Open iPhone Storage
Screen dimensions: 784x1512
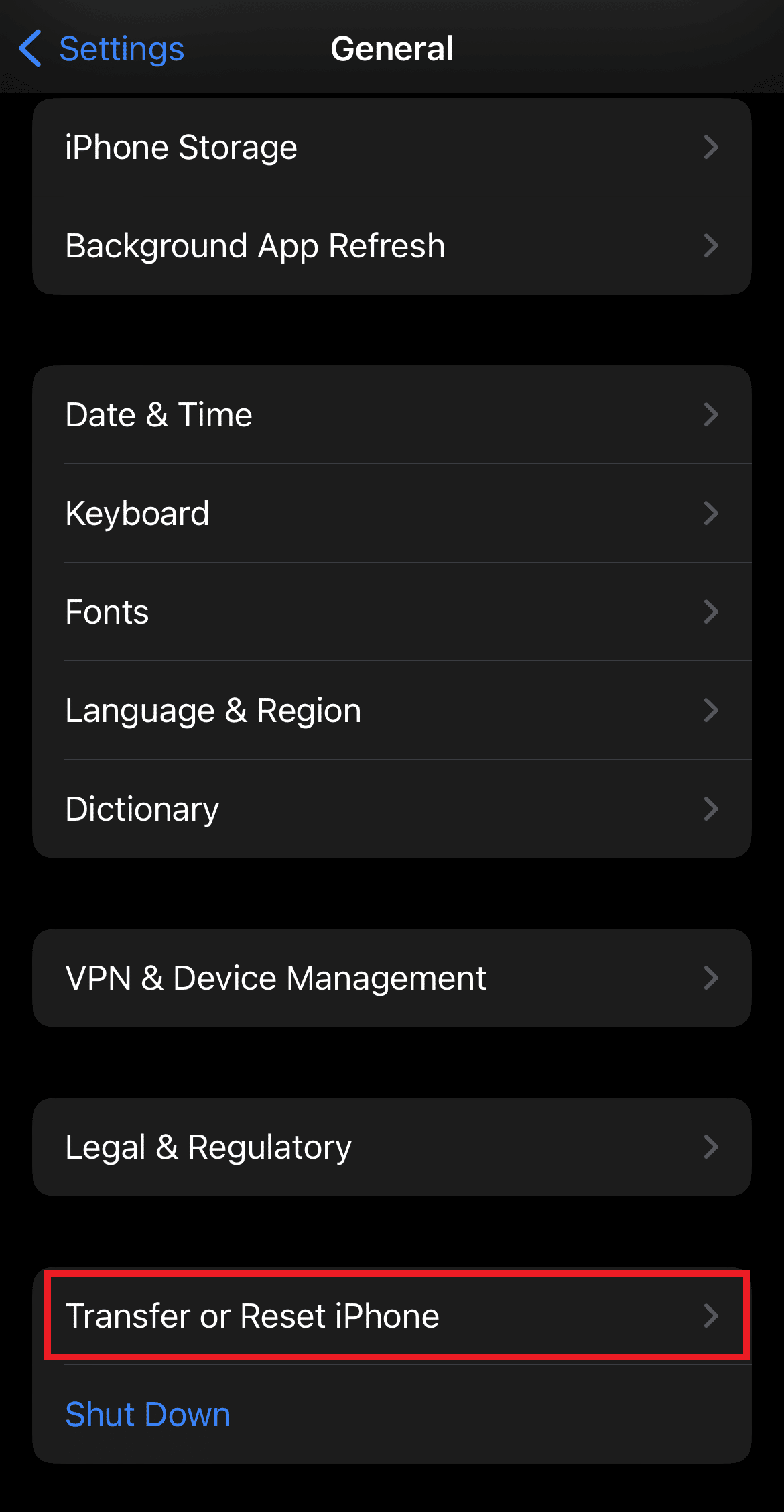(x=391, y=148)
